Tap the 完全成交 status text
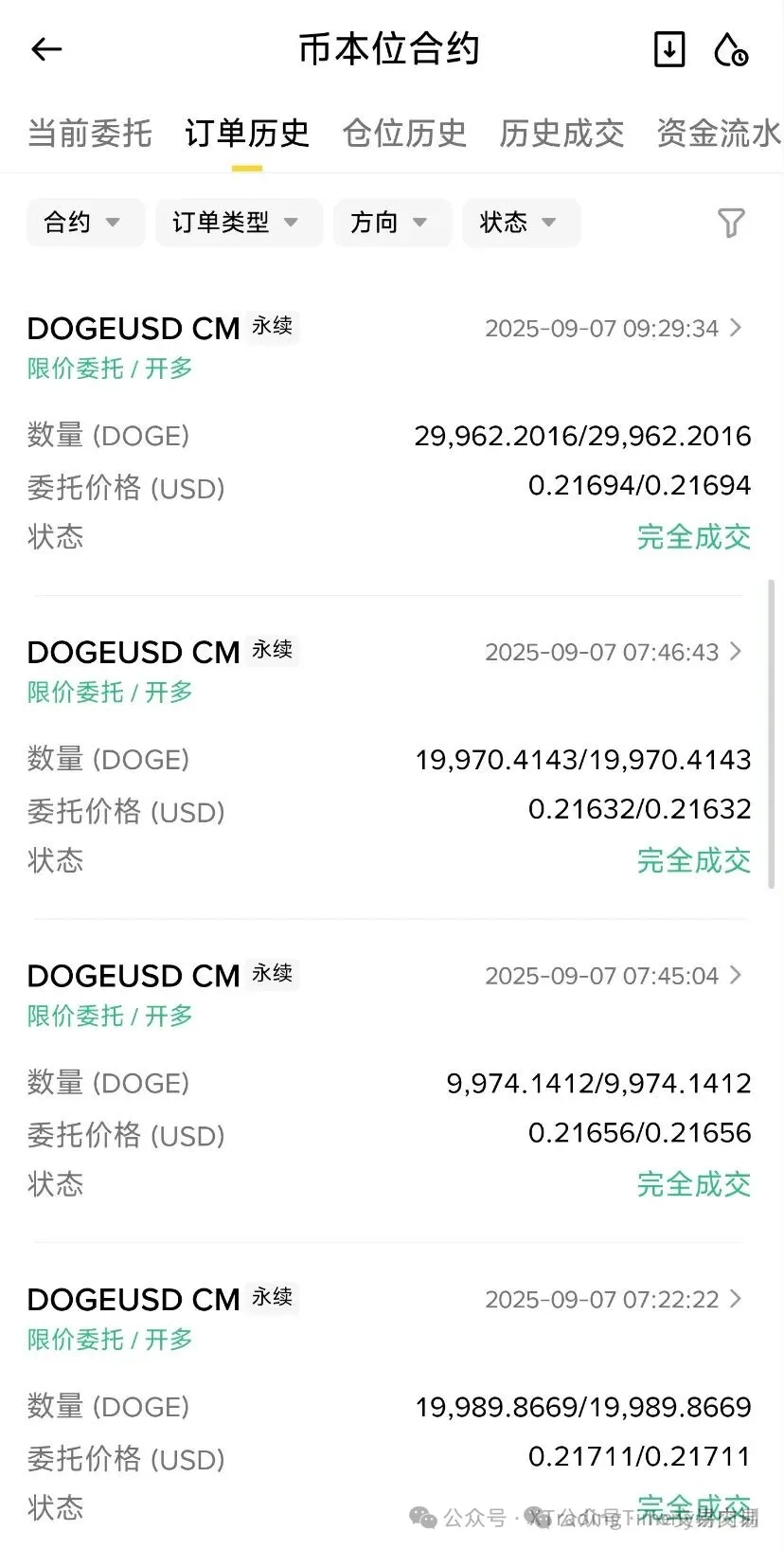This screenshot has height=1549, width=784. point(694,537)
